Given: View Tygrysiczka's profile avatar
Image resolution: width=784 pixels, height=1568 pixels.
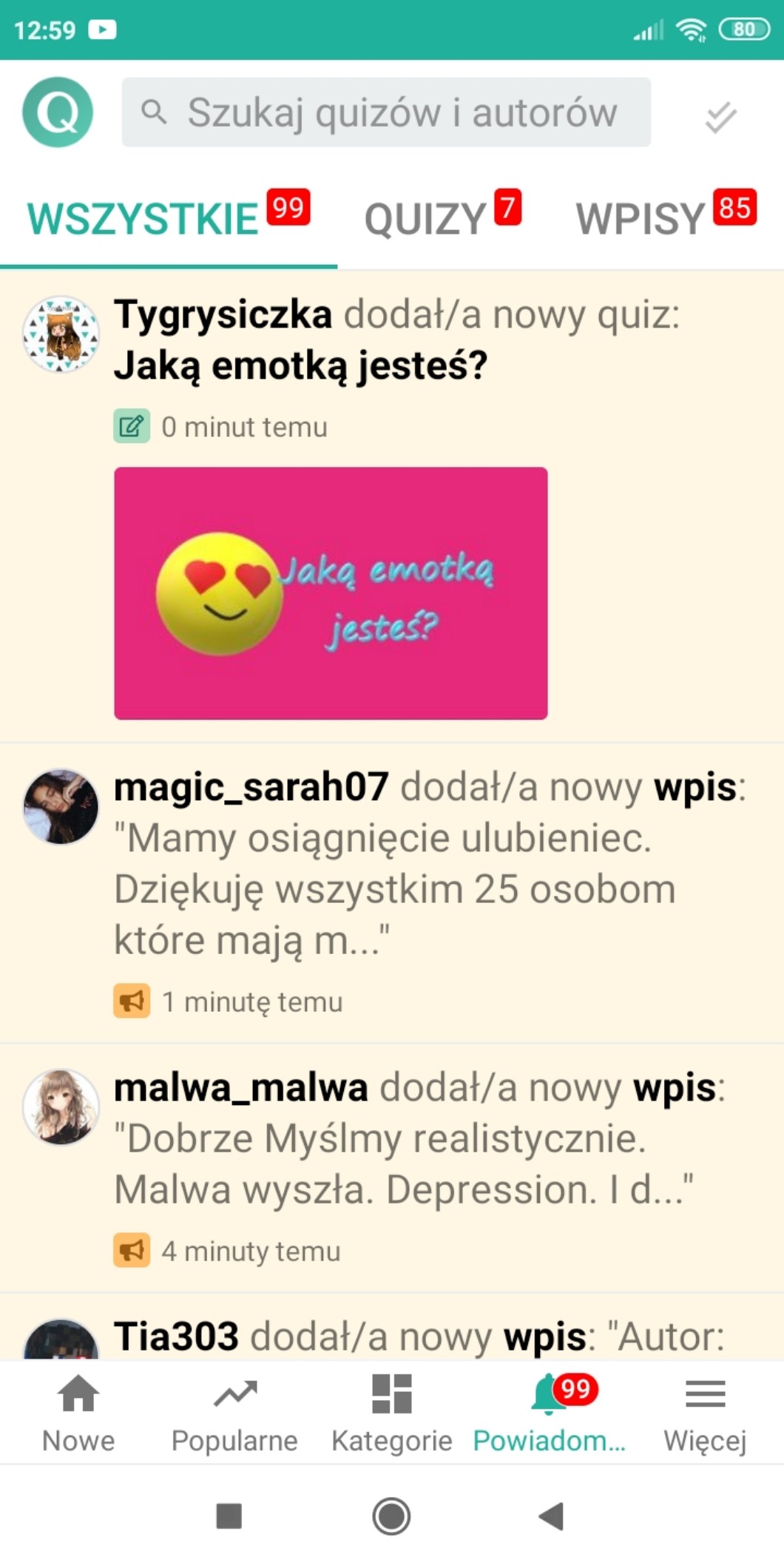Looking at the screenshot, I should [61, 334].
